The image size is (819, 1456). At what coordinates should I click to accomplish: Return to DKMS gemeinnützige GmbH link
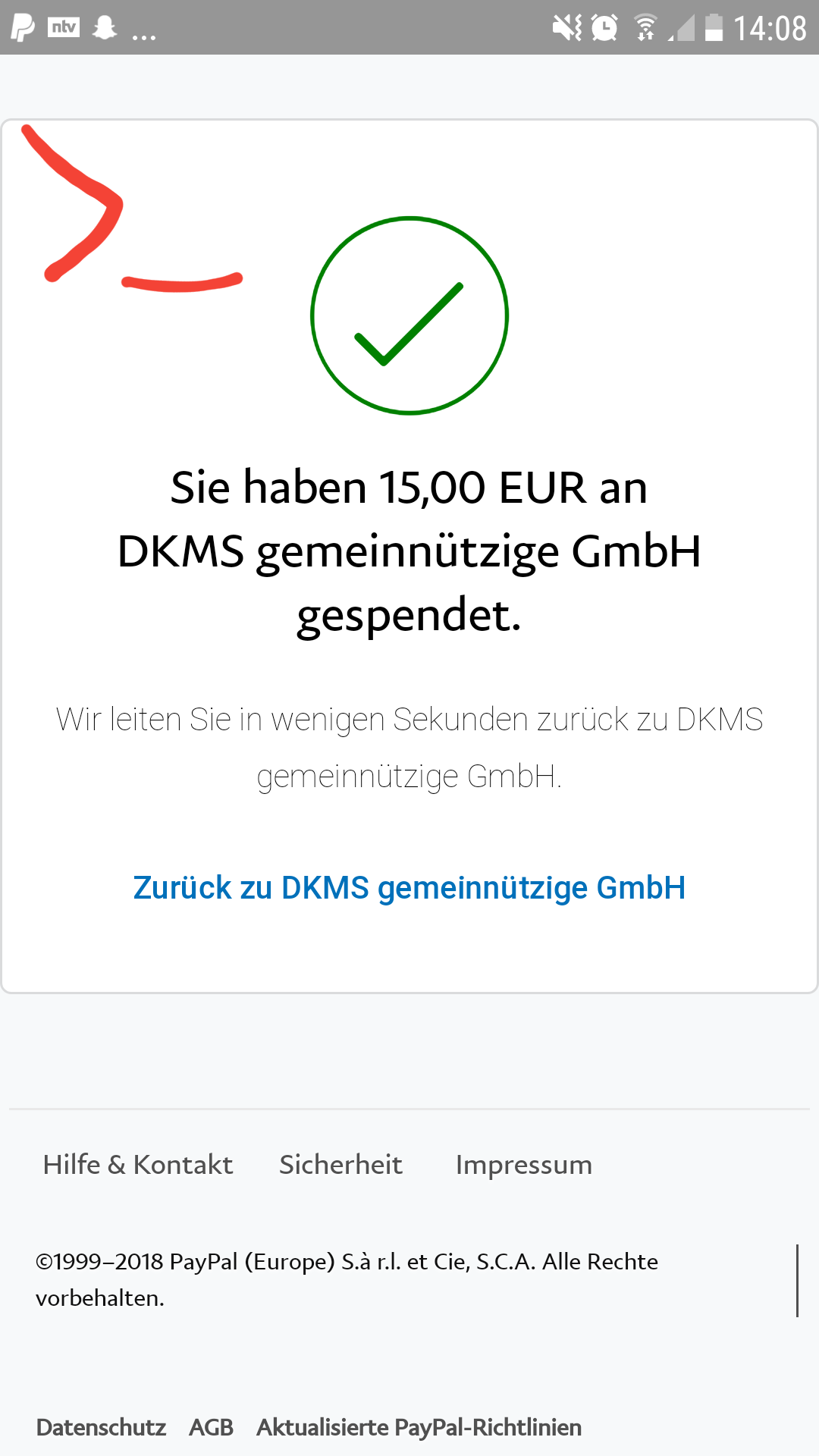(409, 888)
